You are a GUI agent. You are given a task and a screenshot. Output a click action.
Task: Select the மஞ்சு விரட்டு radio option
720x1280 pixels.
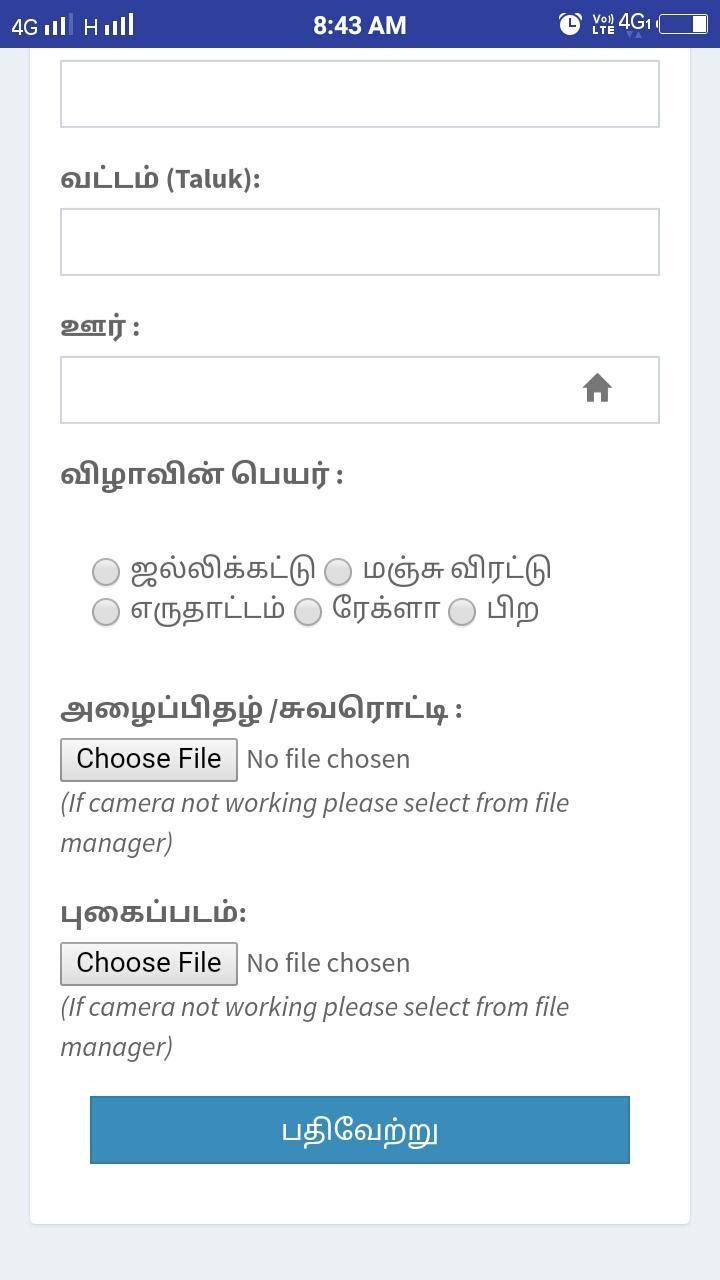[338, 571]
